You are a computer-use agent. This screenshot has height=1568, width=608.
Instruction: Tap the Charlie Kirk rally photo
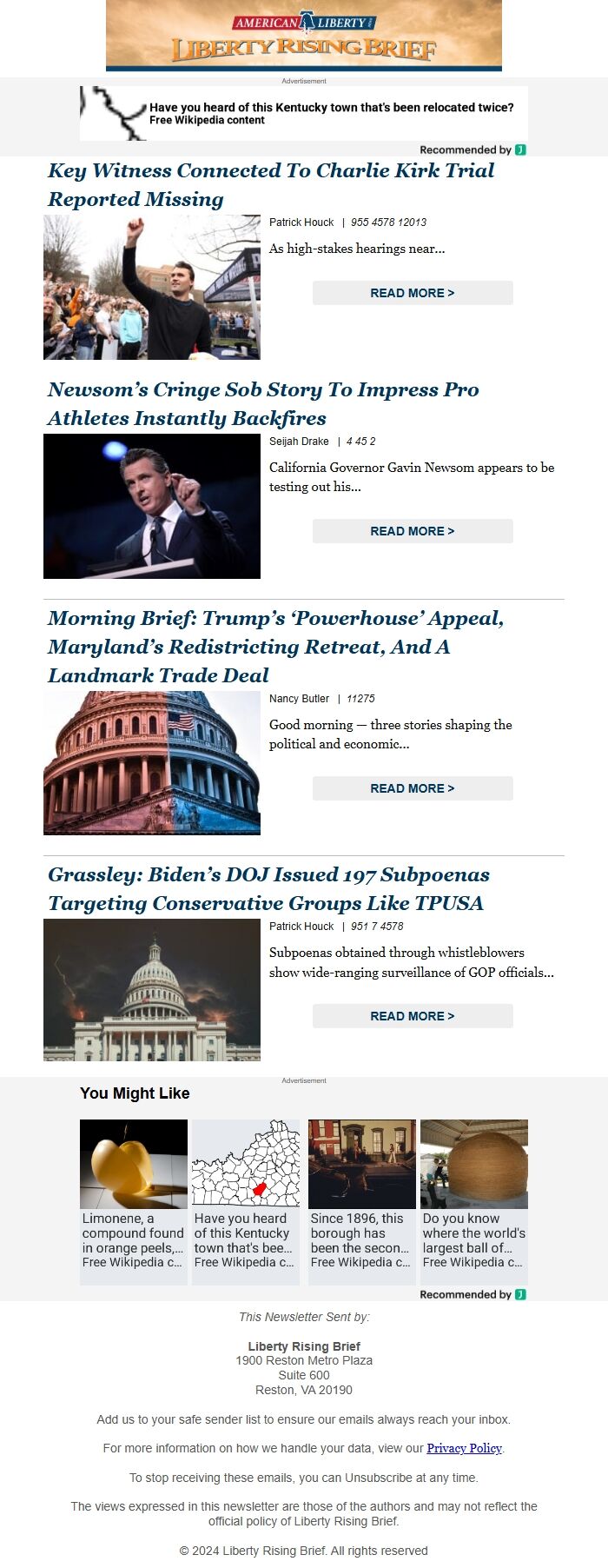click(152, 288)
